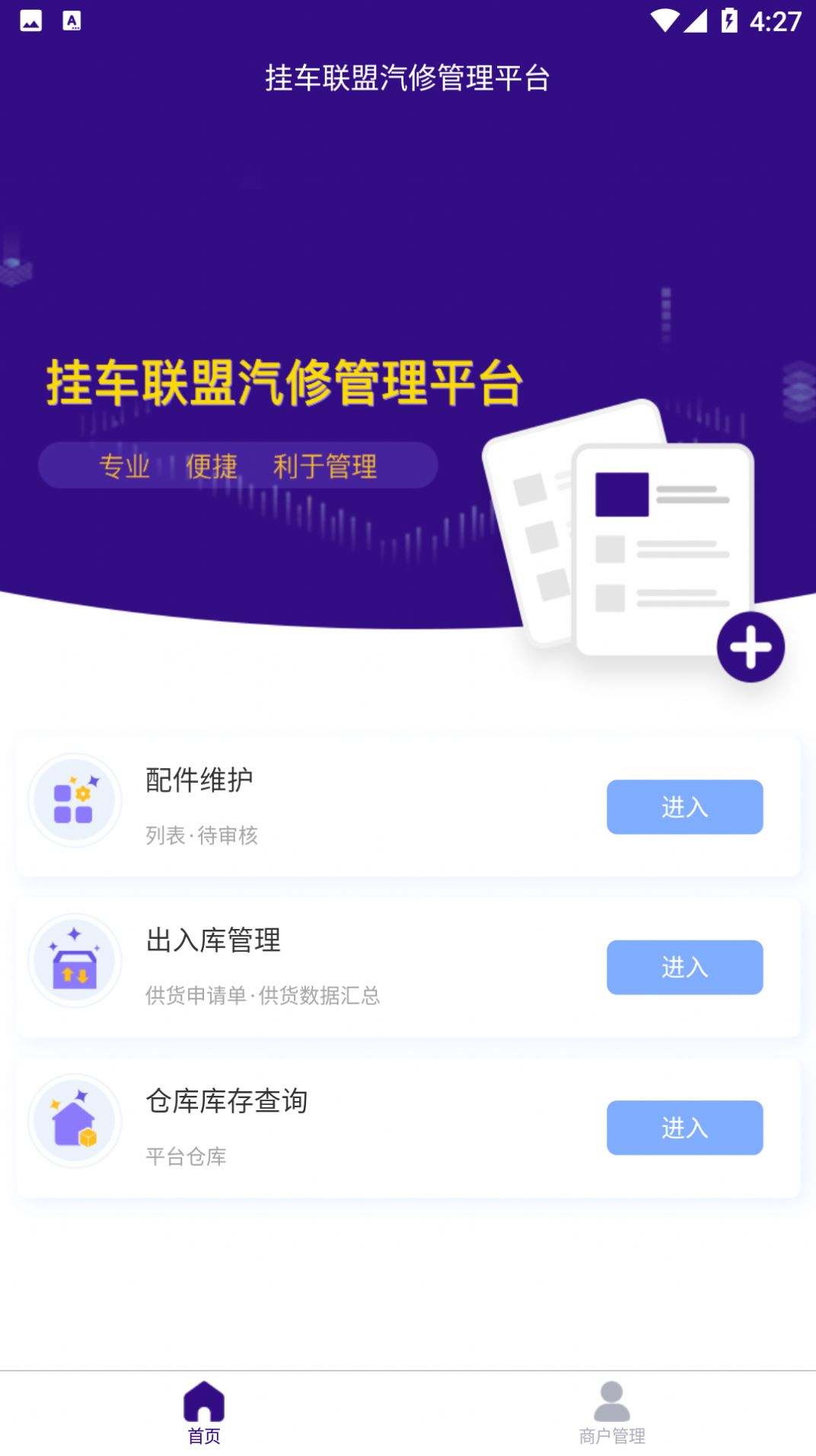Open the screenshot notification icon in status bar
The width and height of the screenshot is (816, 1456).
31,20
